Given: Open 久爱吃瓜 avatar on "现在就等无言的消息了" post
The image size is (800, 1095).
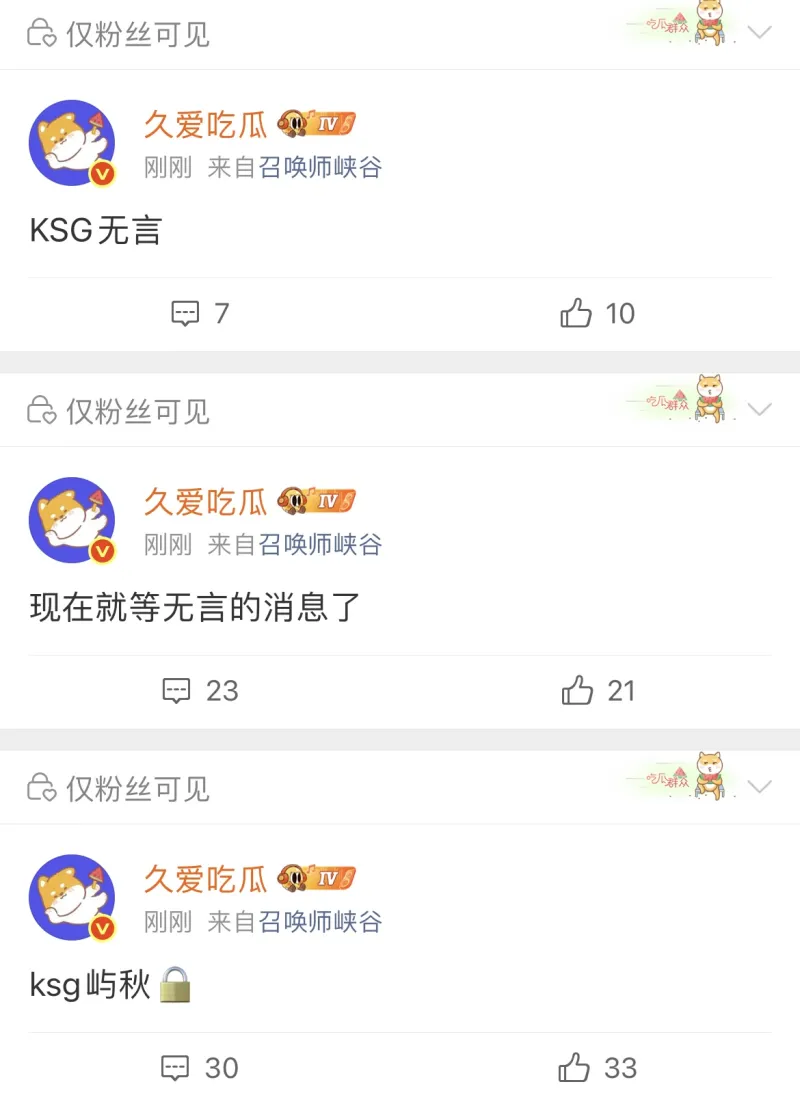Looking at the screenshot, I should click(x=72, y=520).
